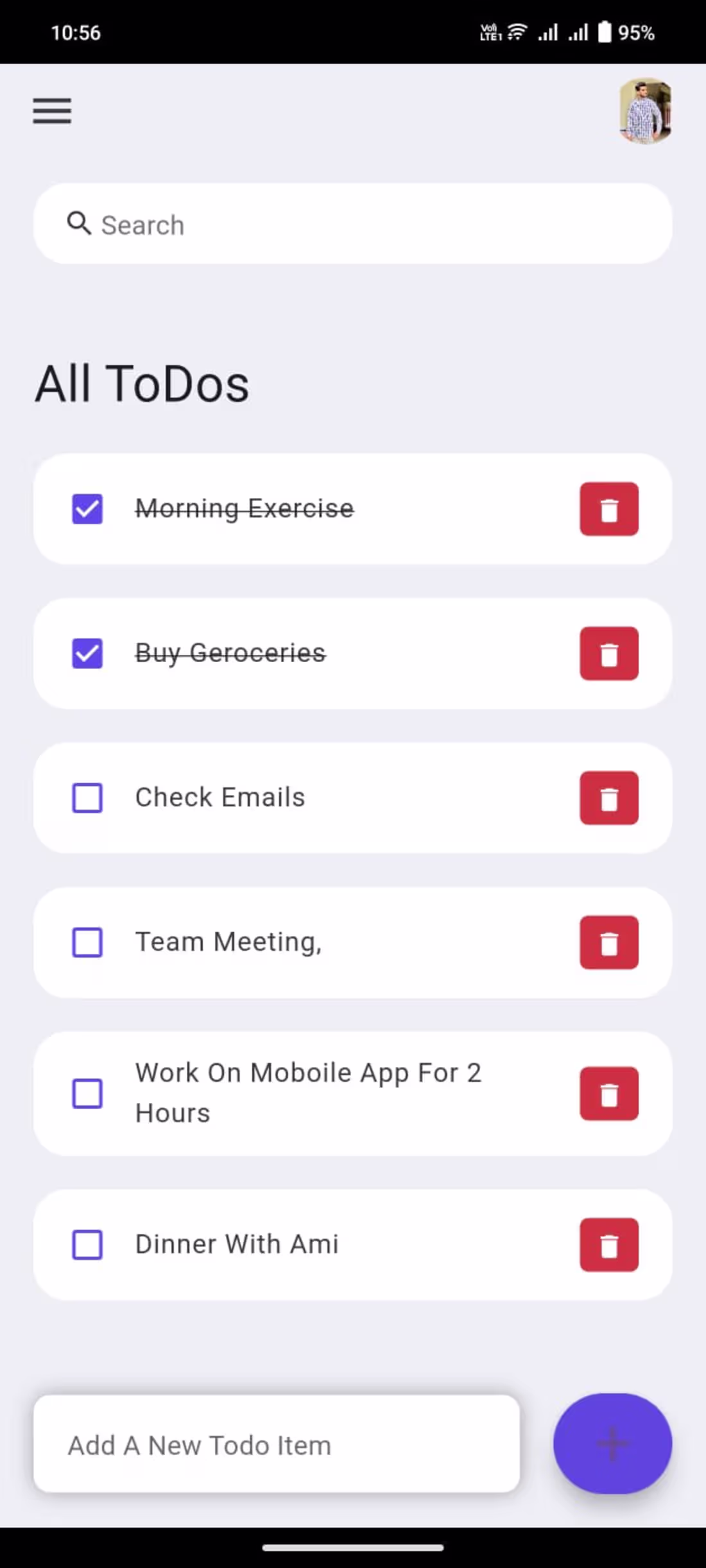Check off the Team Meeting task

click(x=87, y=942)
